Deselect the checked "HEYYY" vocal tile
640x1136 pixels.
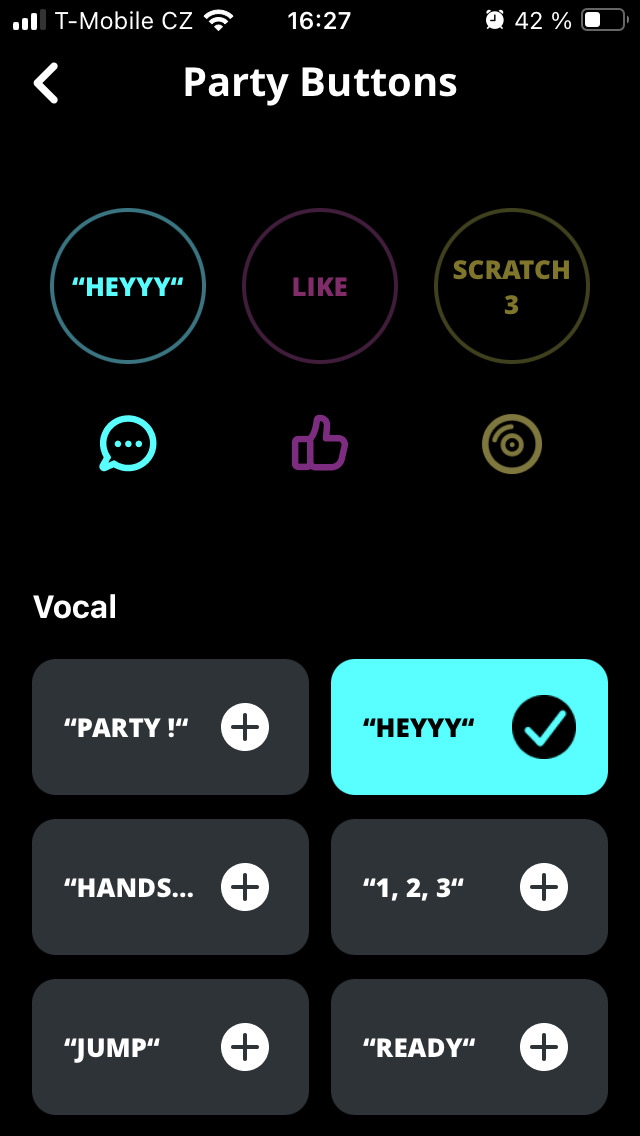tap(543, 727)
